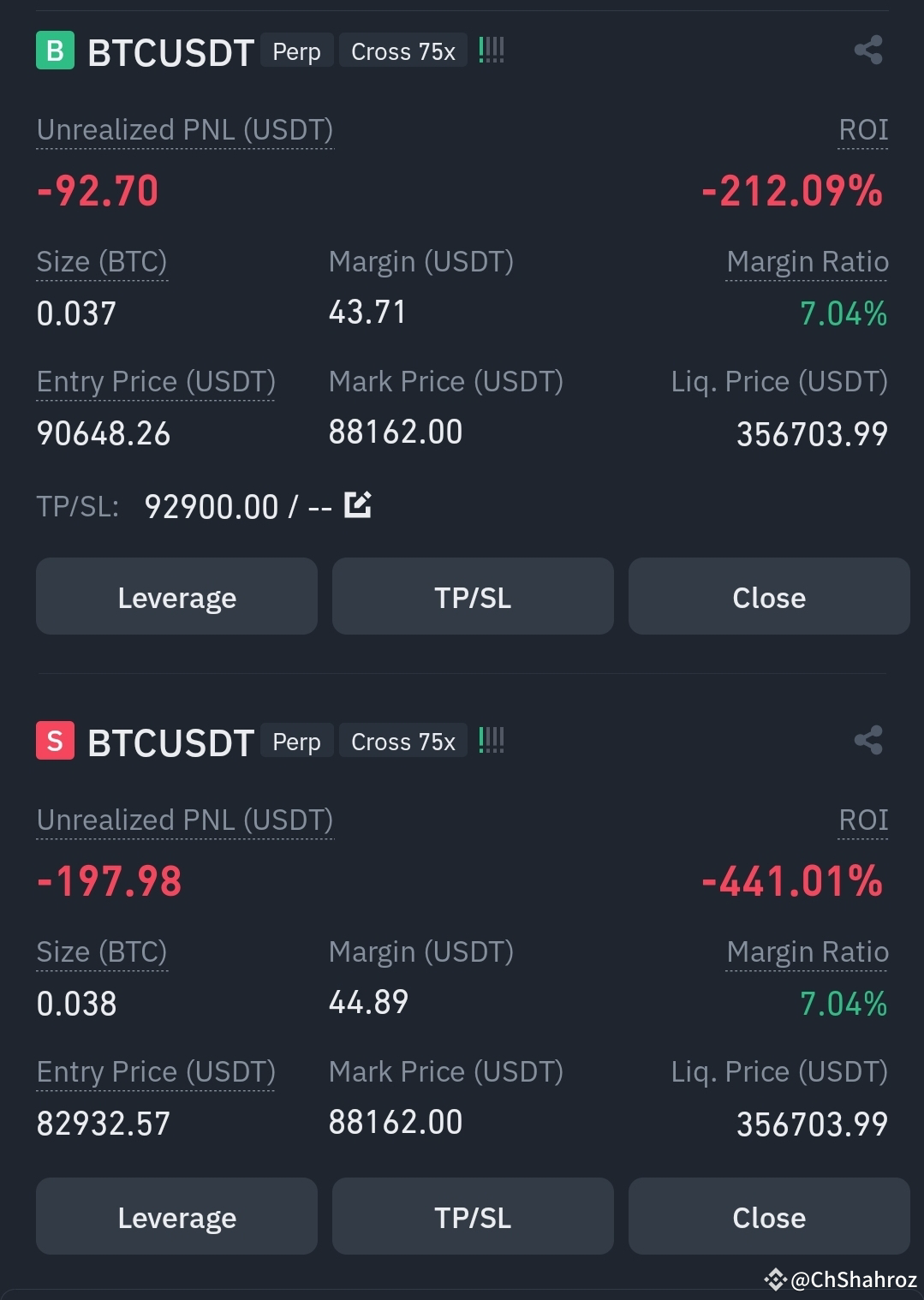The image size is (924, 1300).
Task: Click the Perp label on the long position
Action: click(x=296, y=51)
